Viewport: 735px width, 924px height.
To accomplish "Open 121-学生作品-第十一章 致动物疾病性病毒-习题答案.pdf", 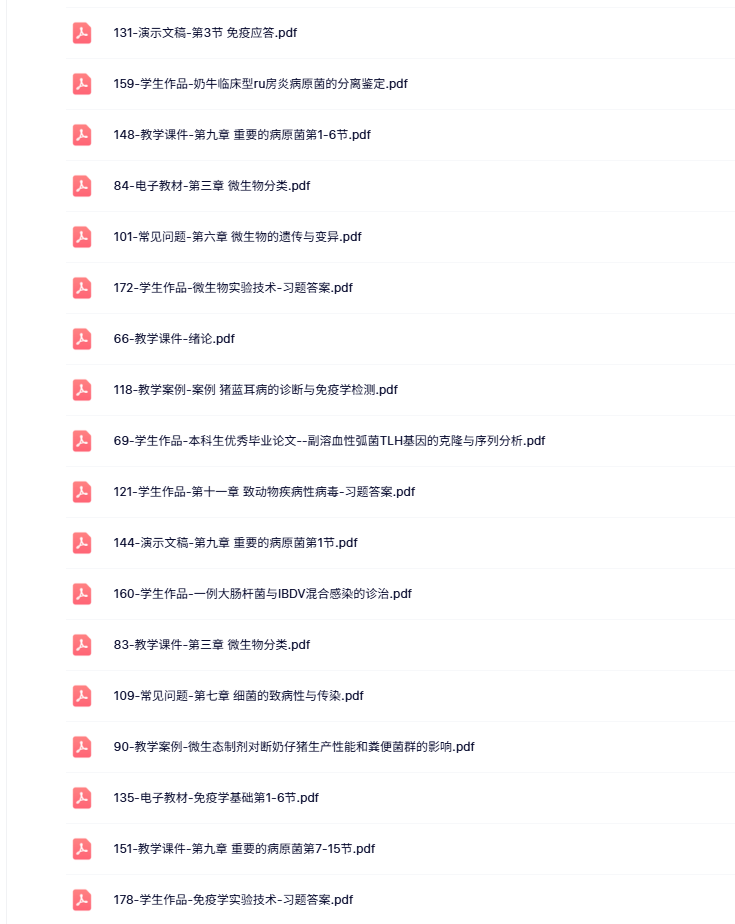I will click(264, 492).
